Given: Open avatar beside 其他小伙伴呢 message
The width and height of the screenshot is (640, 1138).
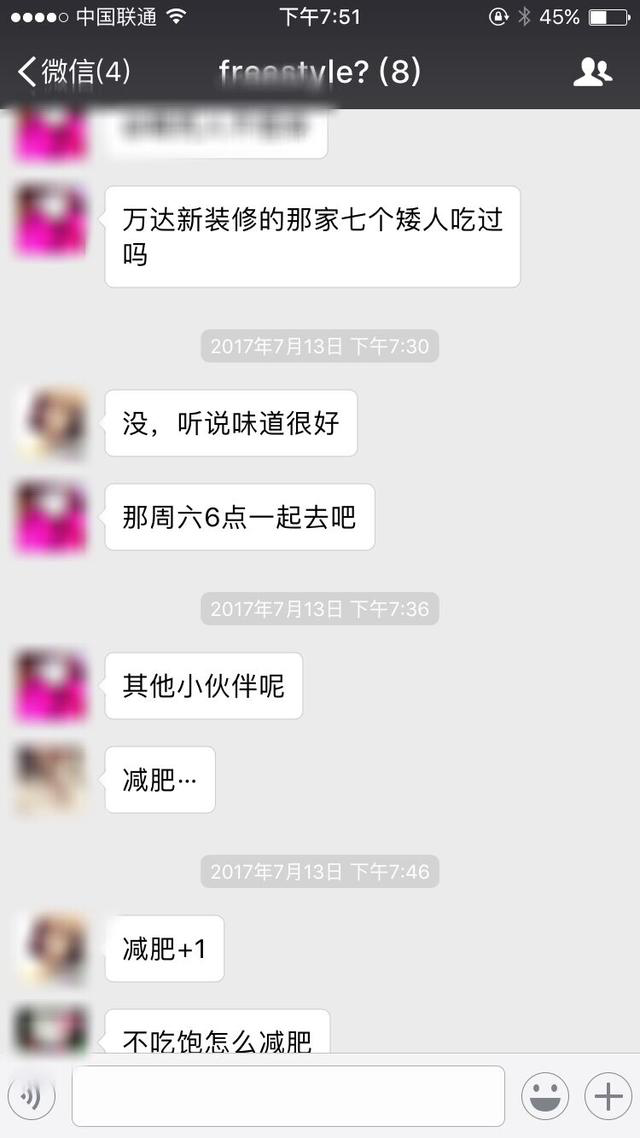Looking at the screenshot, I should click(x=52, y=686).
